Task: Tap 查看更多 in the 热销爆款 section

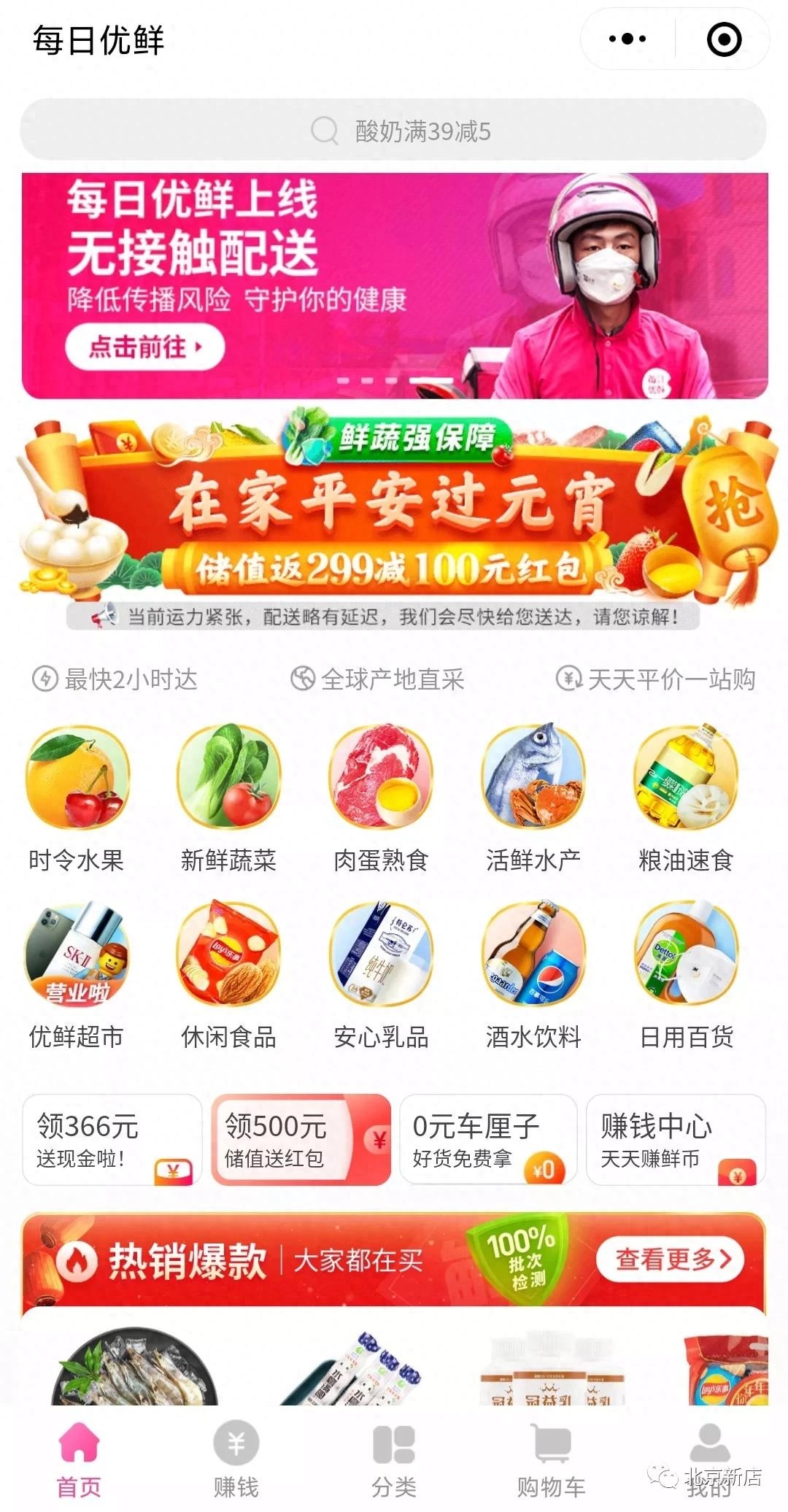Action: 670,1259
